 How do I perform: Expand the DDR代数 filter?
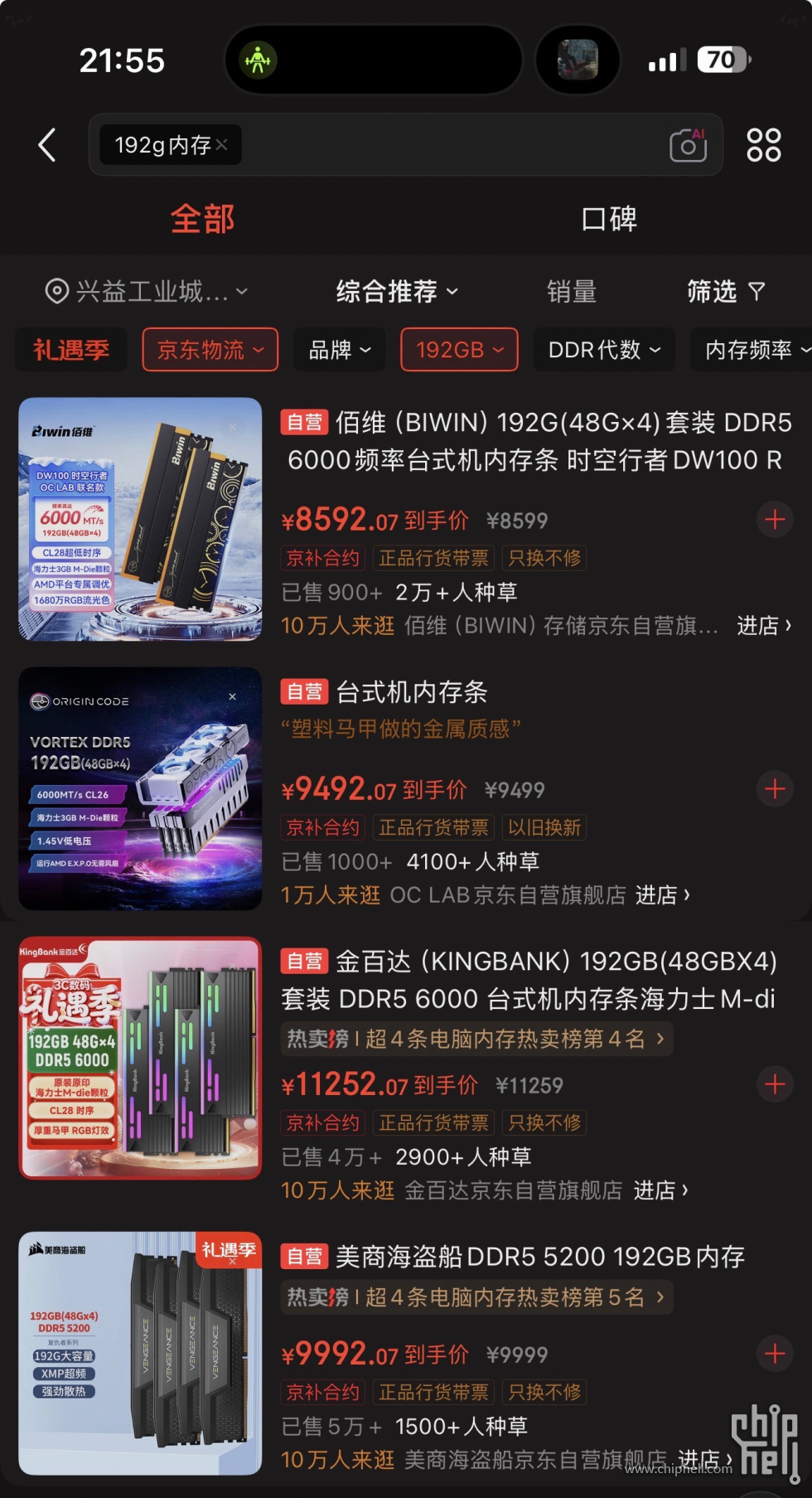click(x=604, y=350)
